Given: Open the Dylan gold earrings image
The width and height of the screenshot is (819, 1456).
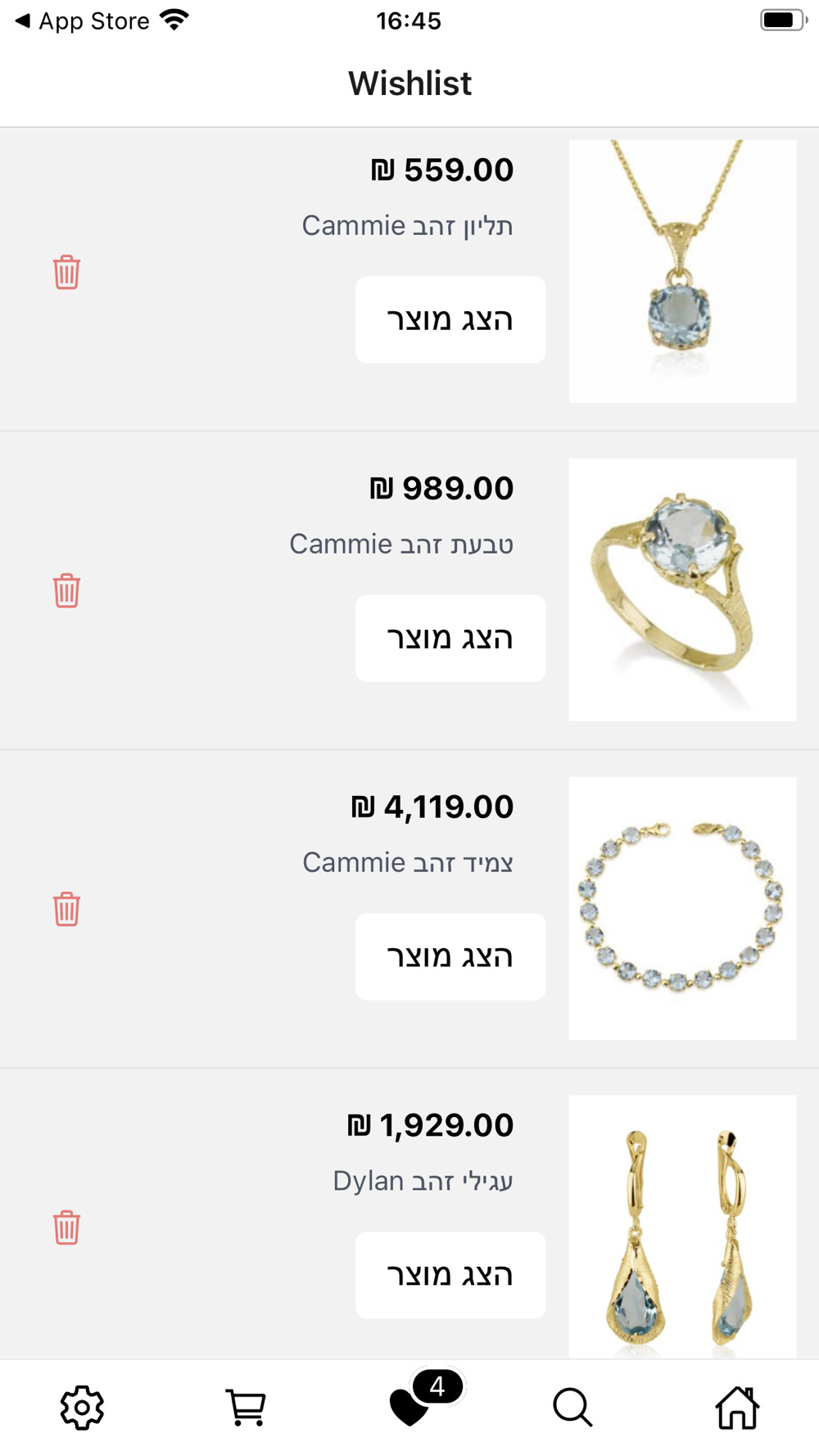Looking at the screenshot, I should [682, 1226].
